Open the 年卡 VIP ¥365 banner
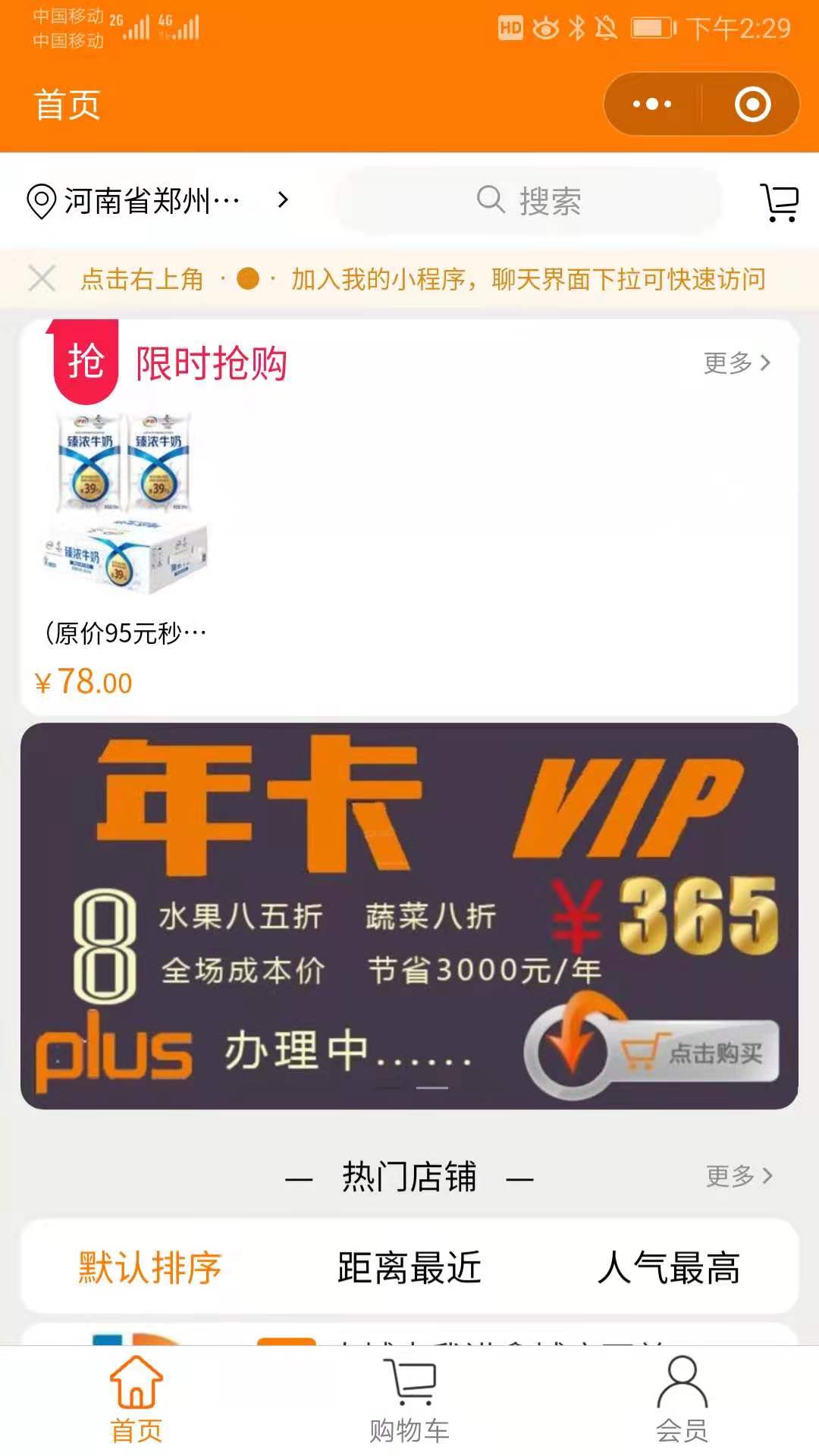 point(409,915)
